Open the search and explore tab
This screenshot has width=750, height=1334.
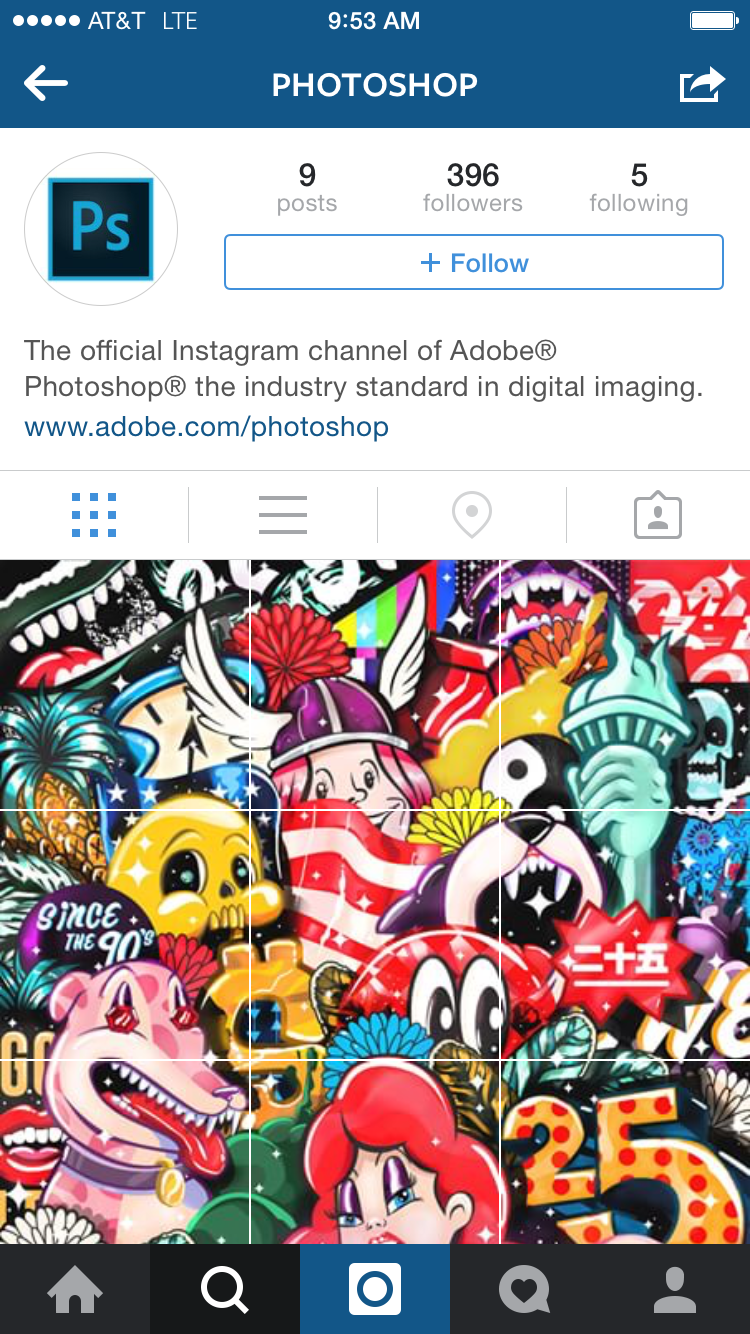[x=225, y=1289]
